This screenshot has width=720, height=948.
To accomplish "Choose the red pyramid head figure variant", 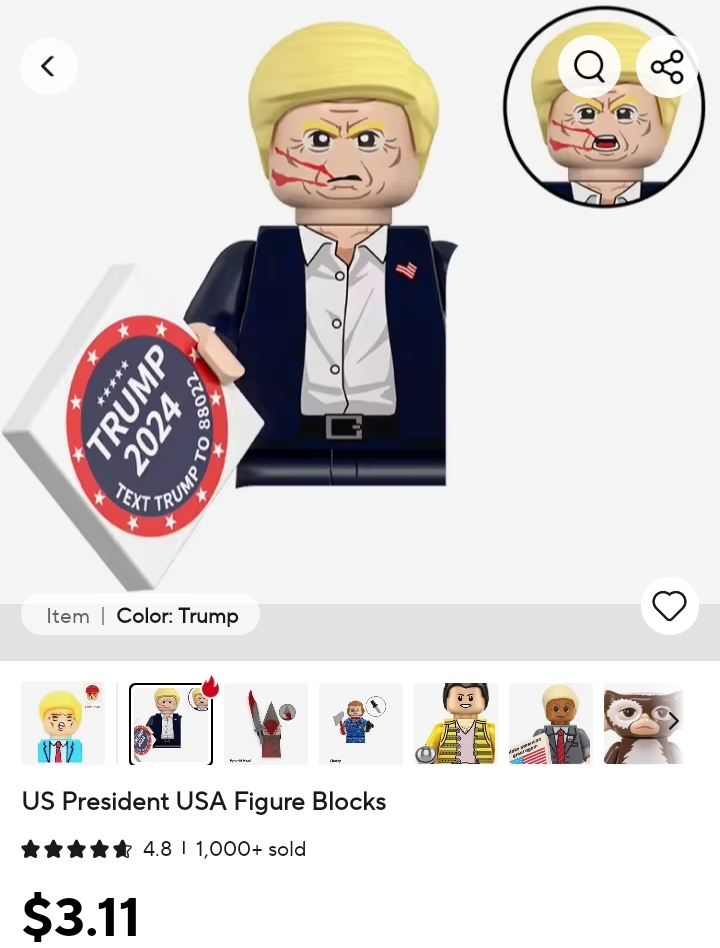I will point(266,723).
